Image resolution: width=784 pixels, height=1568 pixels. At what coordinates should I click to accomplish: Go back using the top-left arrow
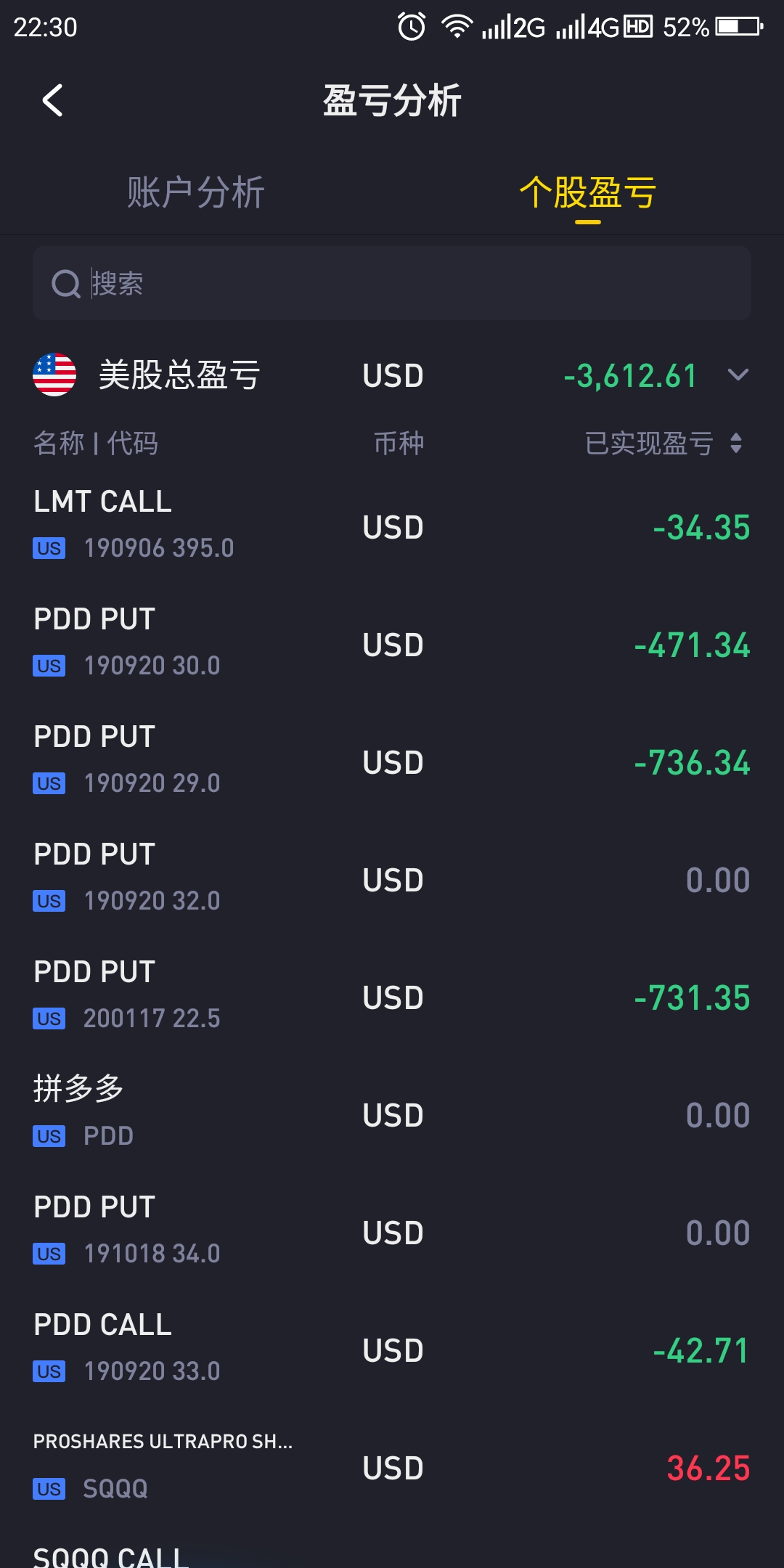point(52,100)
